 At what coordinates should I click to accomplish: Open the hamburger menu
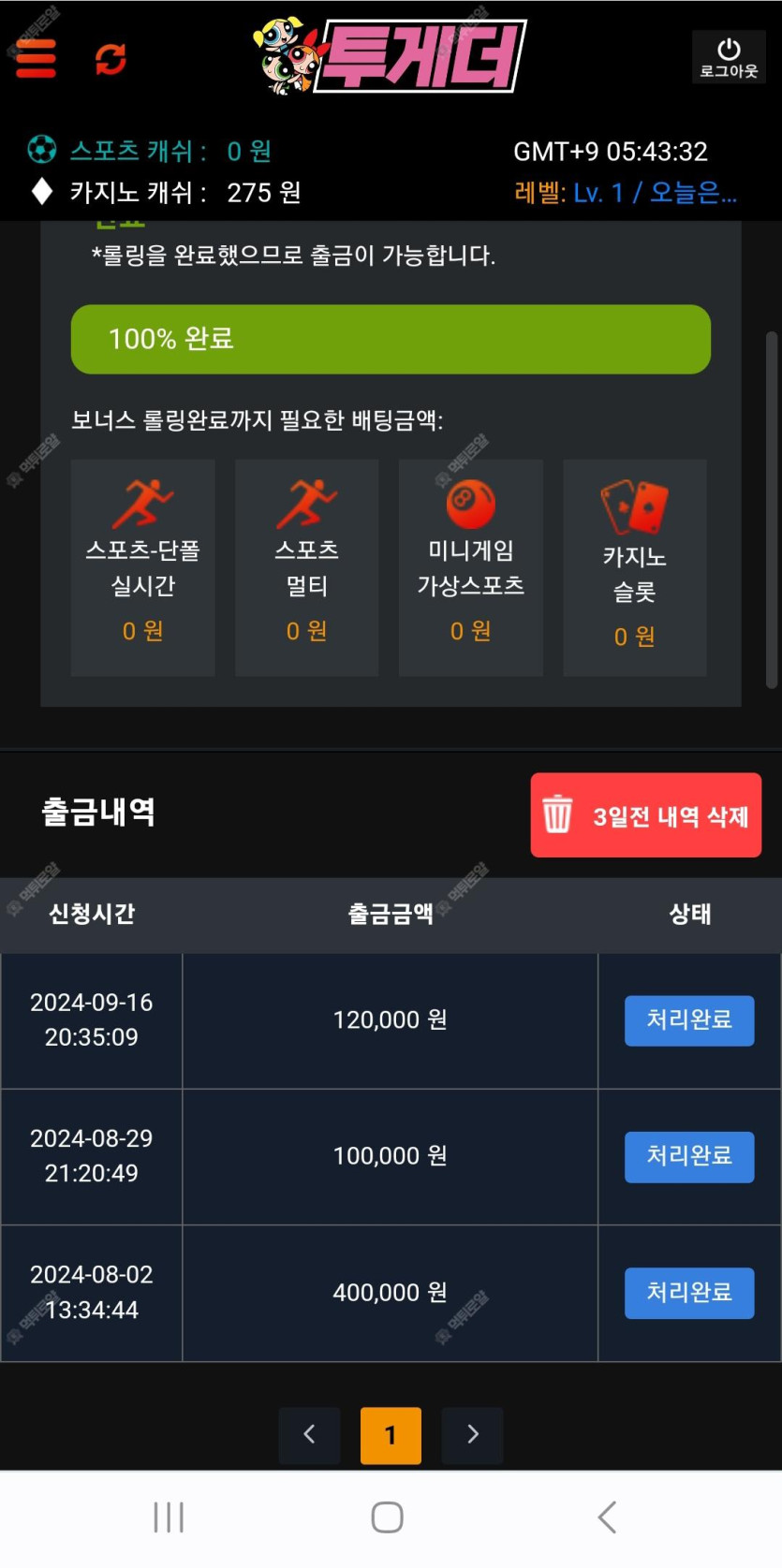click(x=36, y=58)
